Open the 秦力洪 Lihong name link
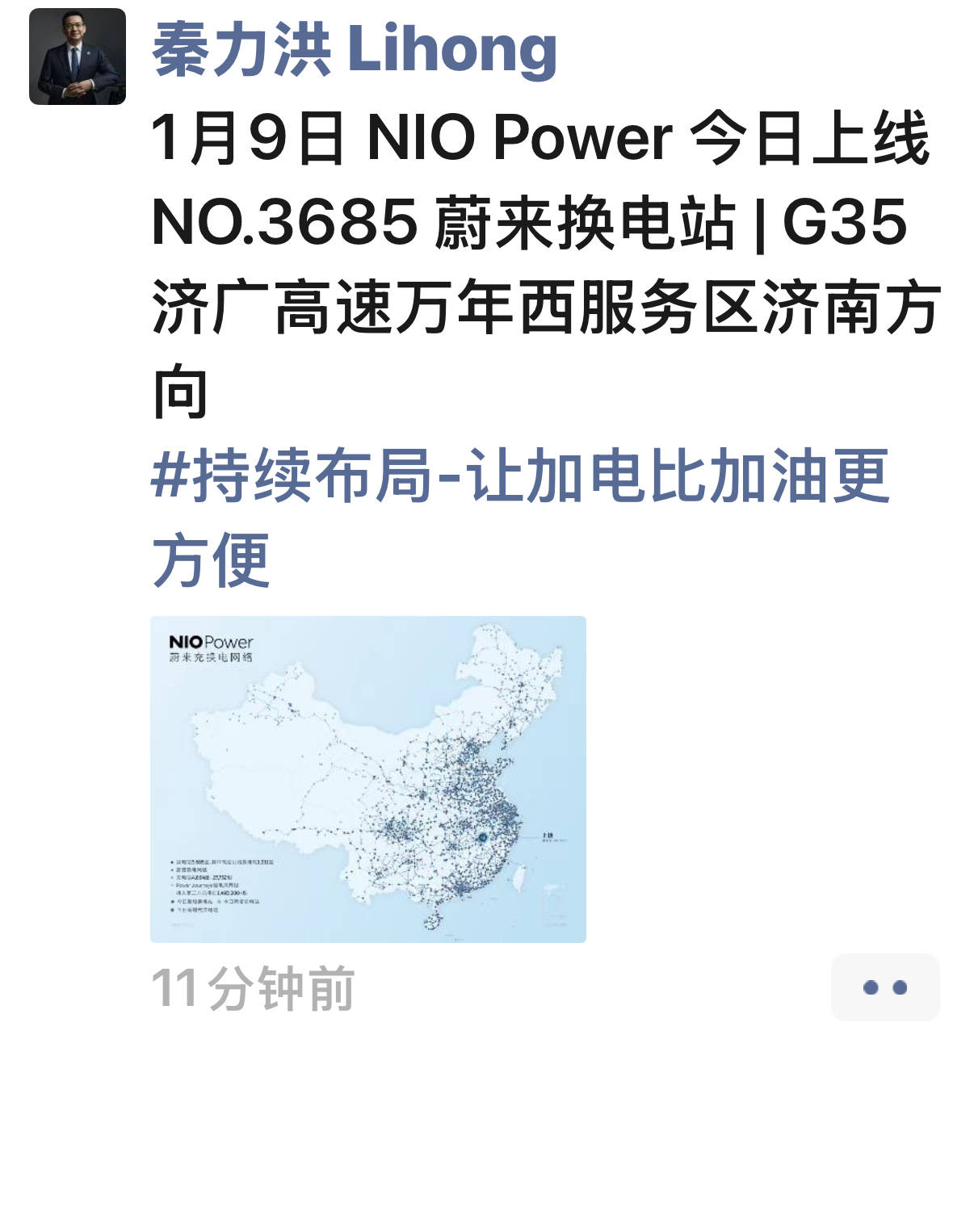This screenshot has width=974, height=1232. coord(354,50)
